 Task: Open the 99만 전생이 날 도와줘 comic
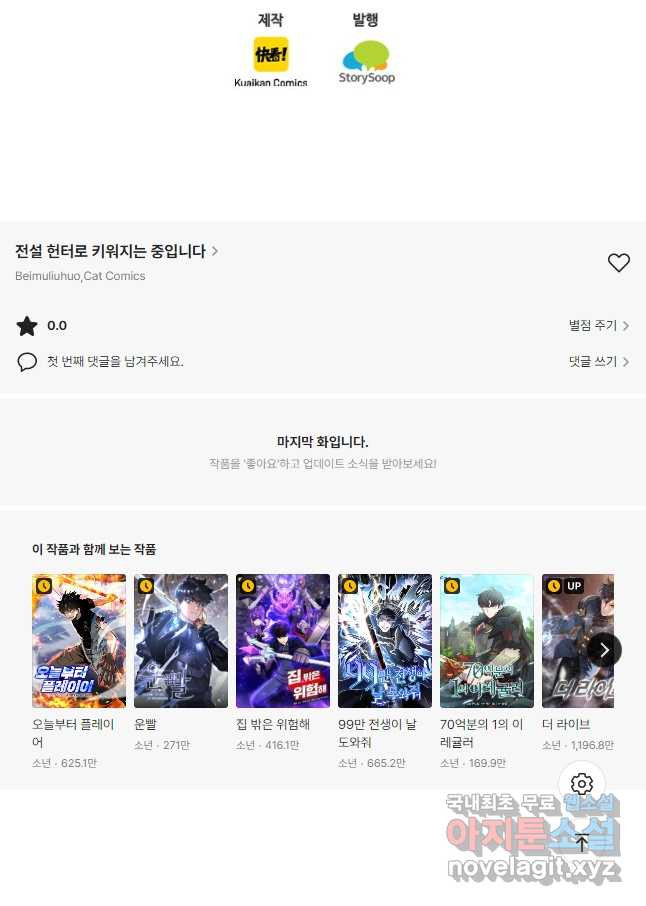[385, 641]
